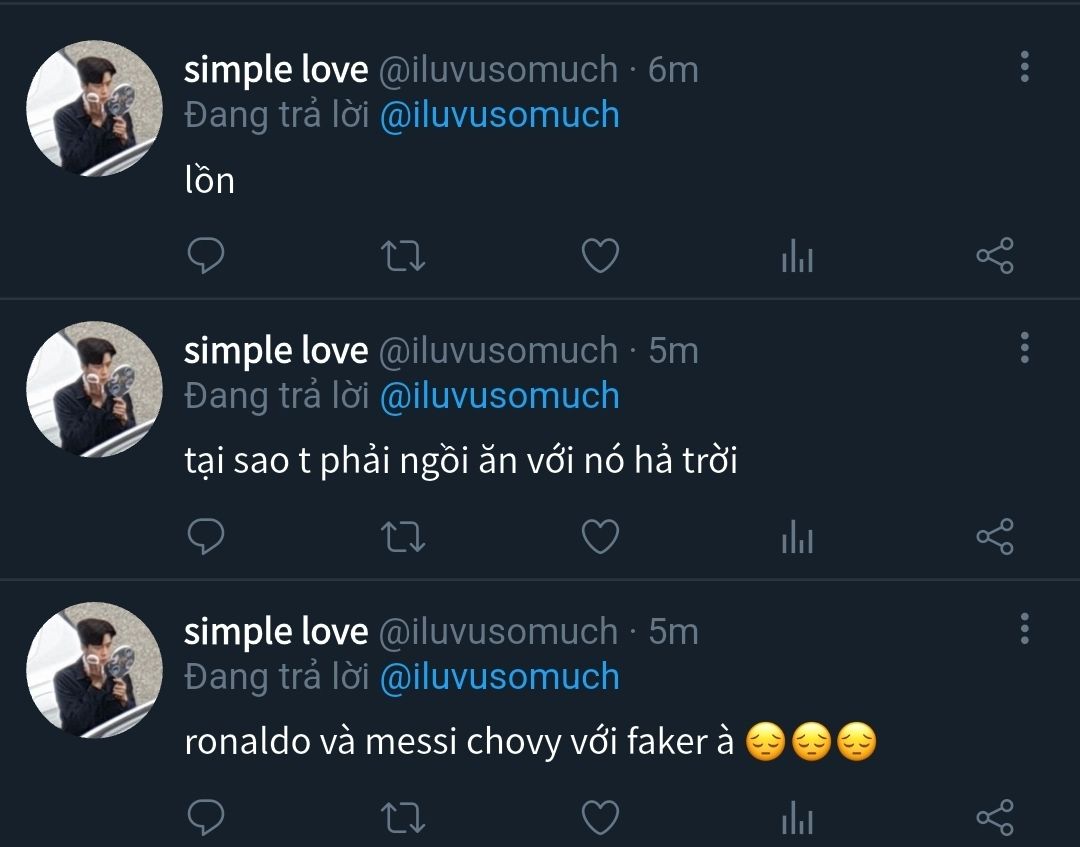
Task: Open overflow menu on the 6m tweet
Action: coord(1024,68)
